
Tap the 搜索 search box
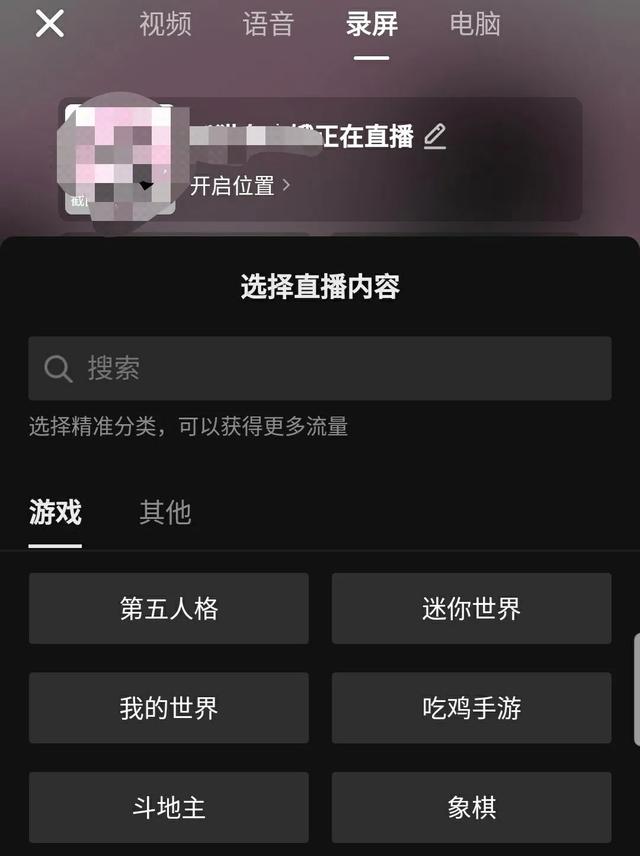click(x=320, y=368)
